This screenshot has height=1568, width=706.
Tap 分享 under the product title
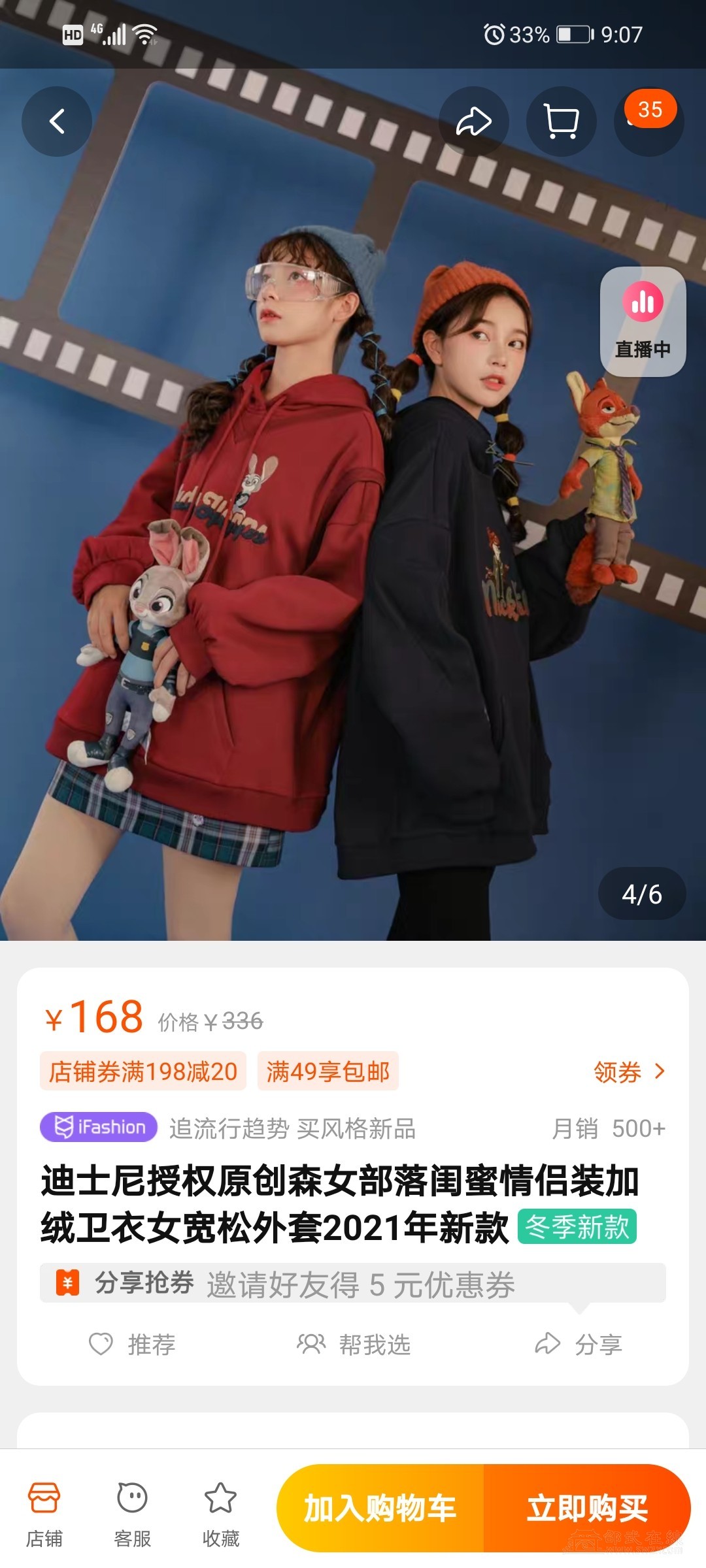pyautogui.click(x=579, y=1345)
